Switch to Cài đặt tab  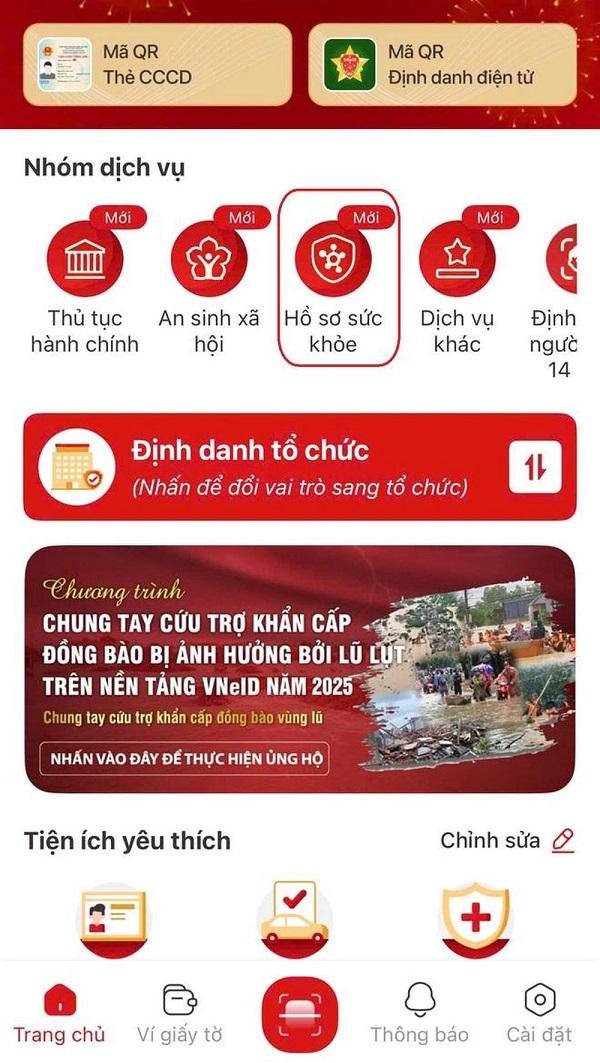(540, 1012)
